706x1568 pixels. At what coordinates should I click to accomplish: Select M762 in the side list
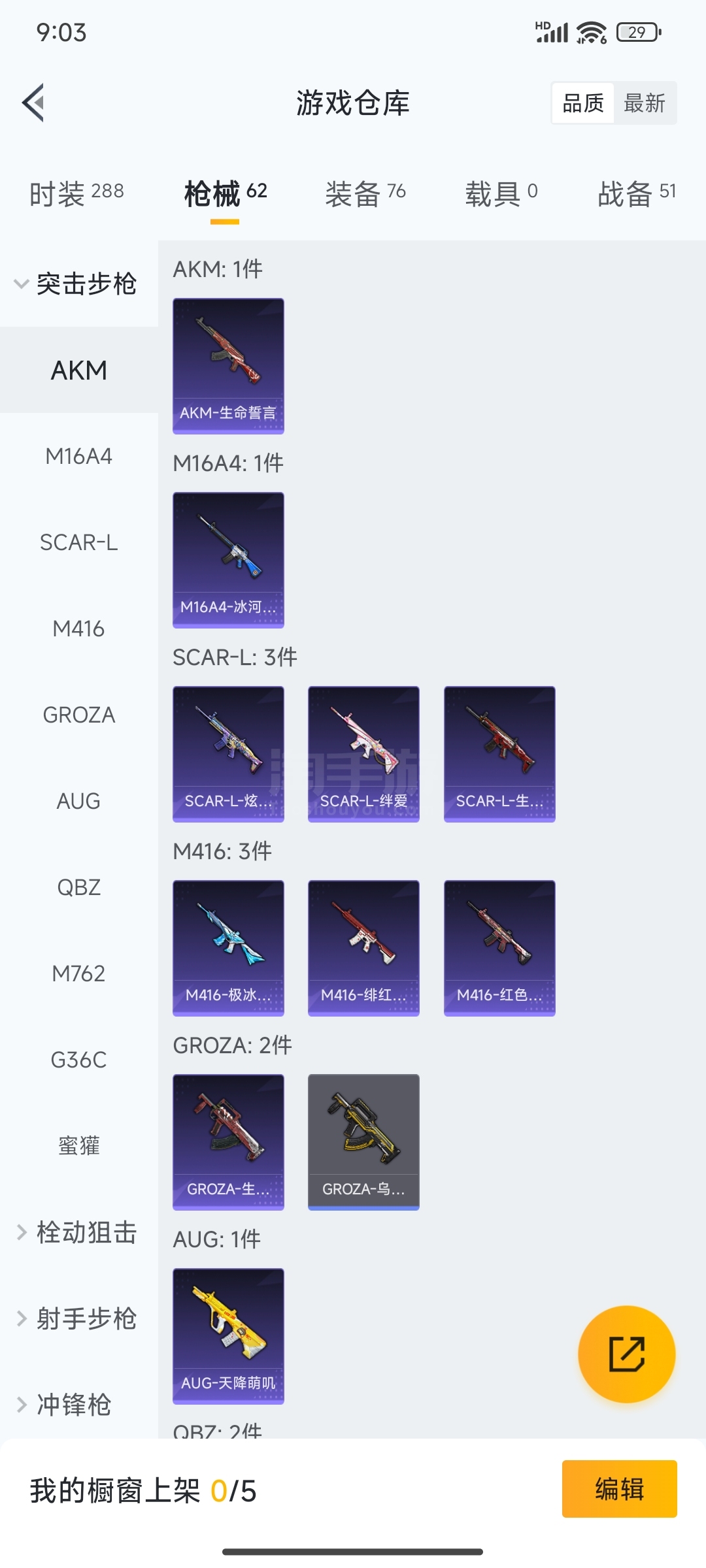78,973
